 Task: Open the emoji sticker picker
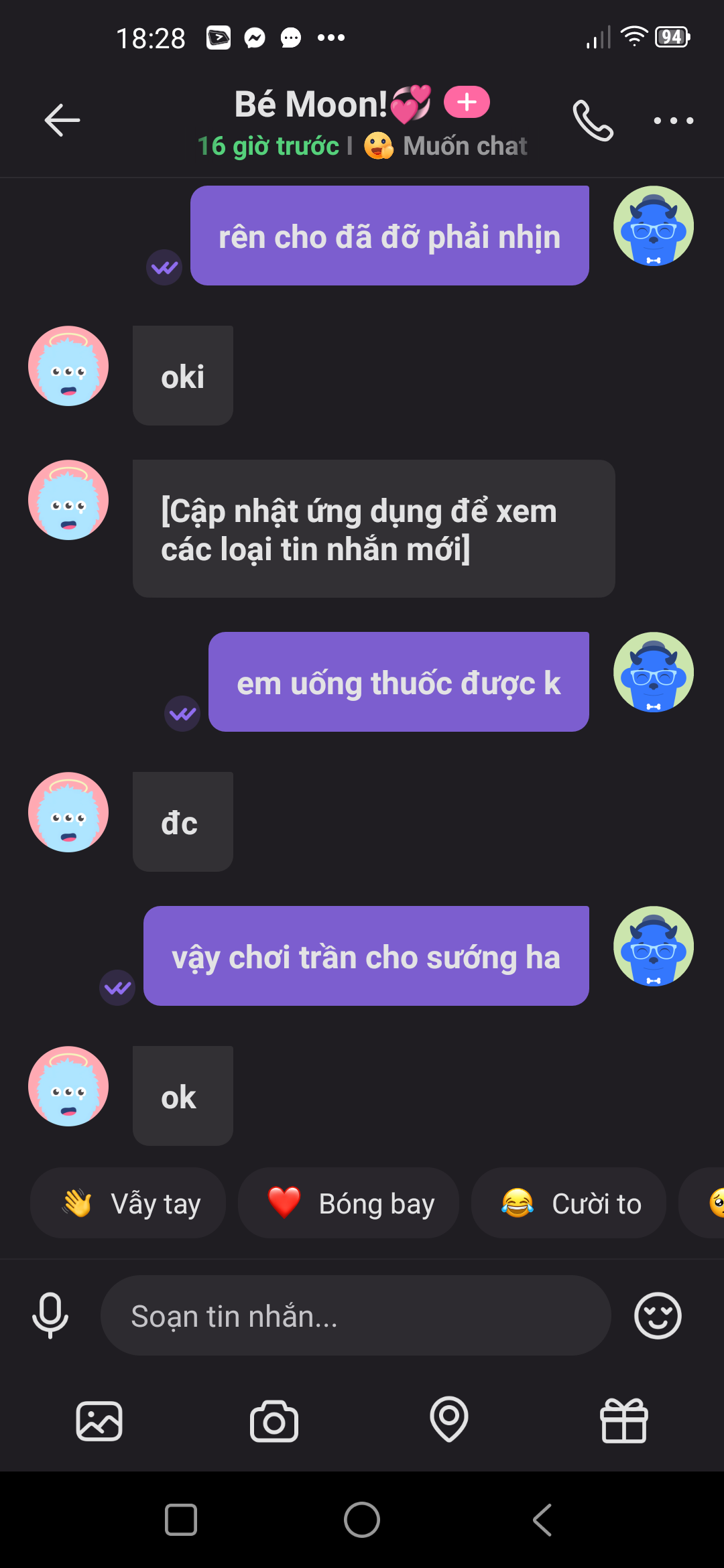658,1315
